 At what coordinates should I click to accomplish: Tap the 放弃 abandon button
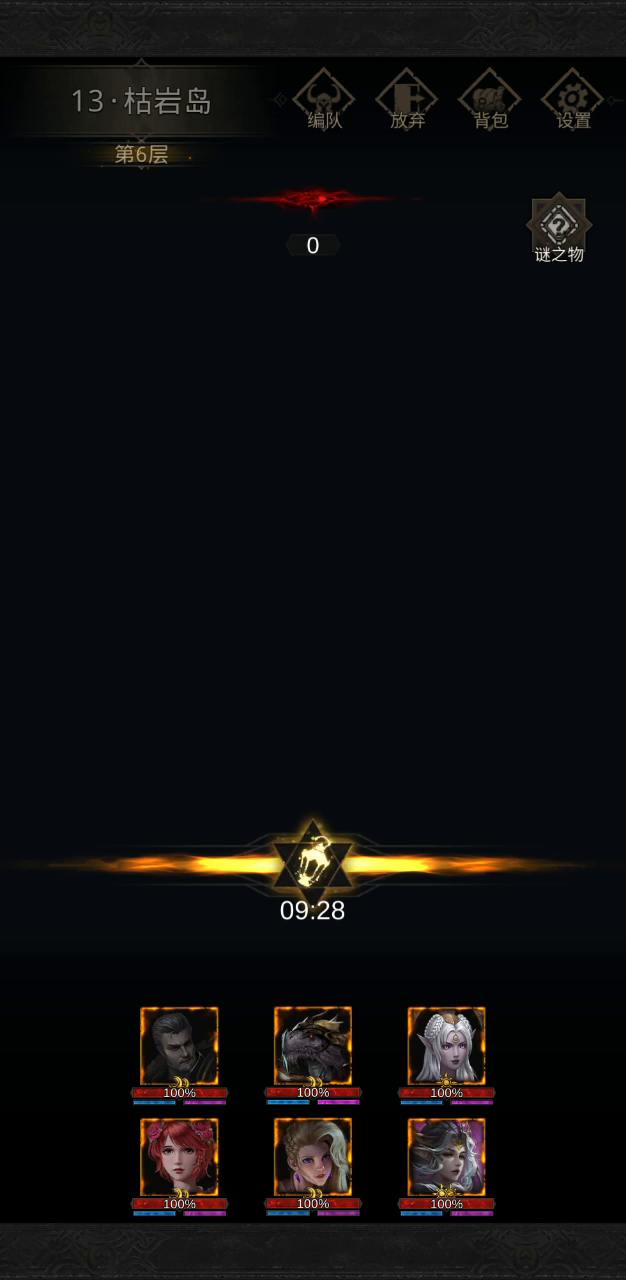pos(406,101)
